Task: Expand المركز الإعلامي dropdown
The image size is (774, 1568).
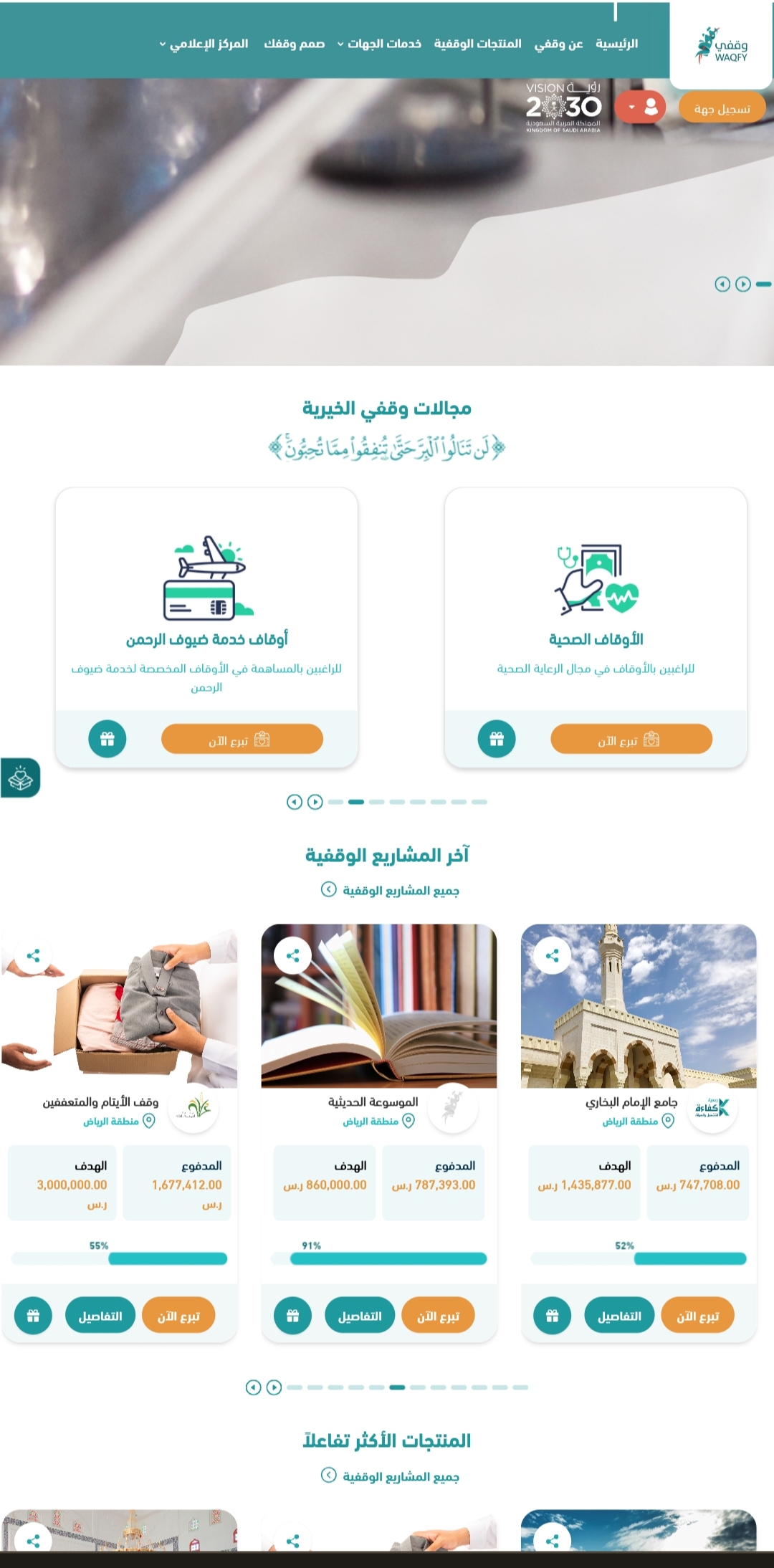Action: [x=204, y=44]
